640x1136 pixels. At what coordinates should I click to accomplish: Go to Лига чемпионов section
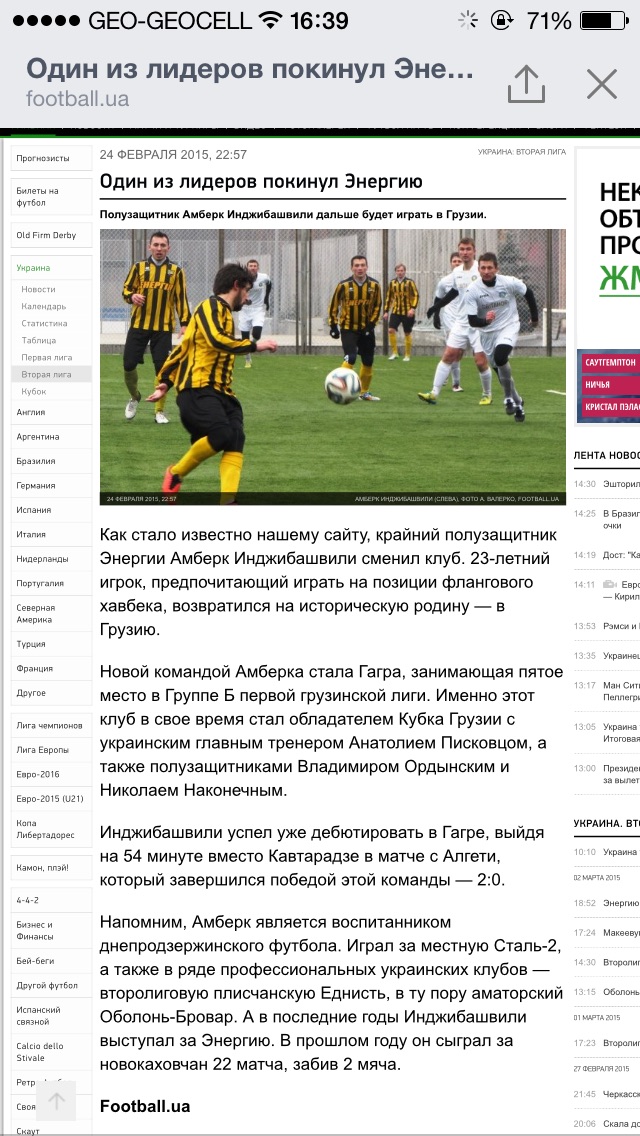(x=49, y=724)
